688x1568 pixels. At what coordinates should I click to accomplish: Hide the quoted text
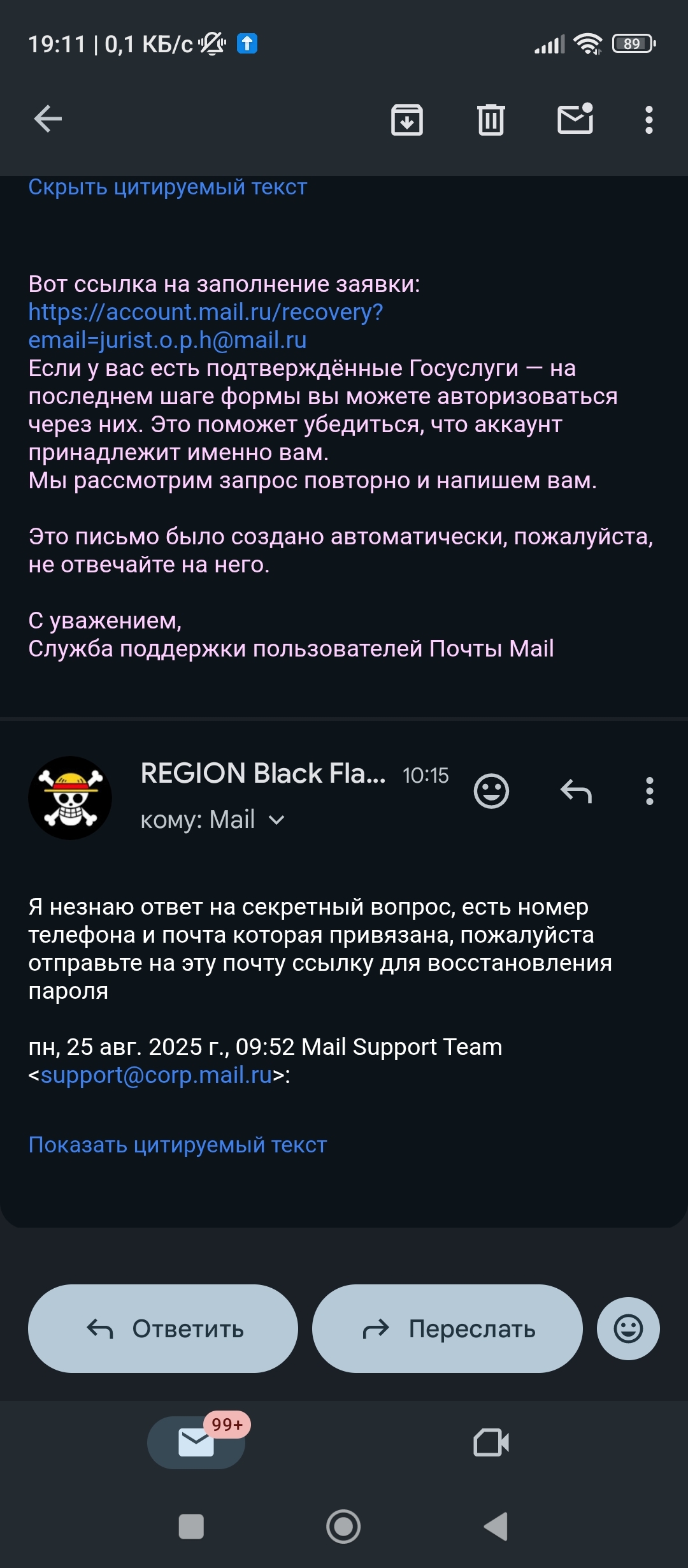coord(168,187)
